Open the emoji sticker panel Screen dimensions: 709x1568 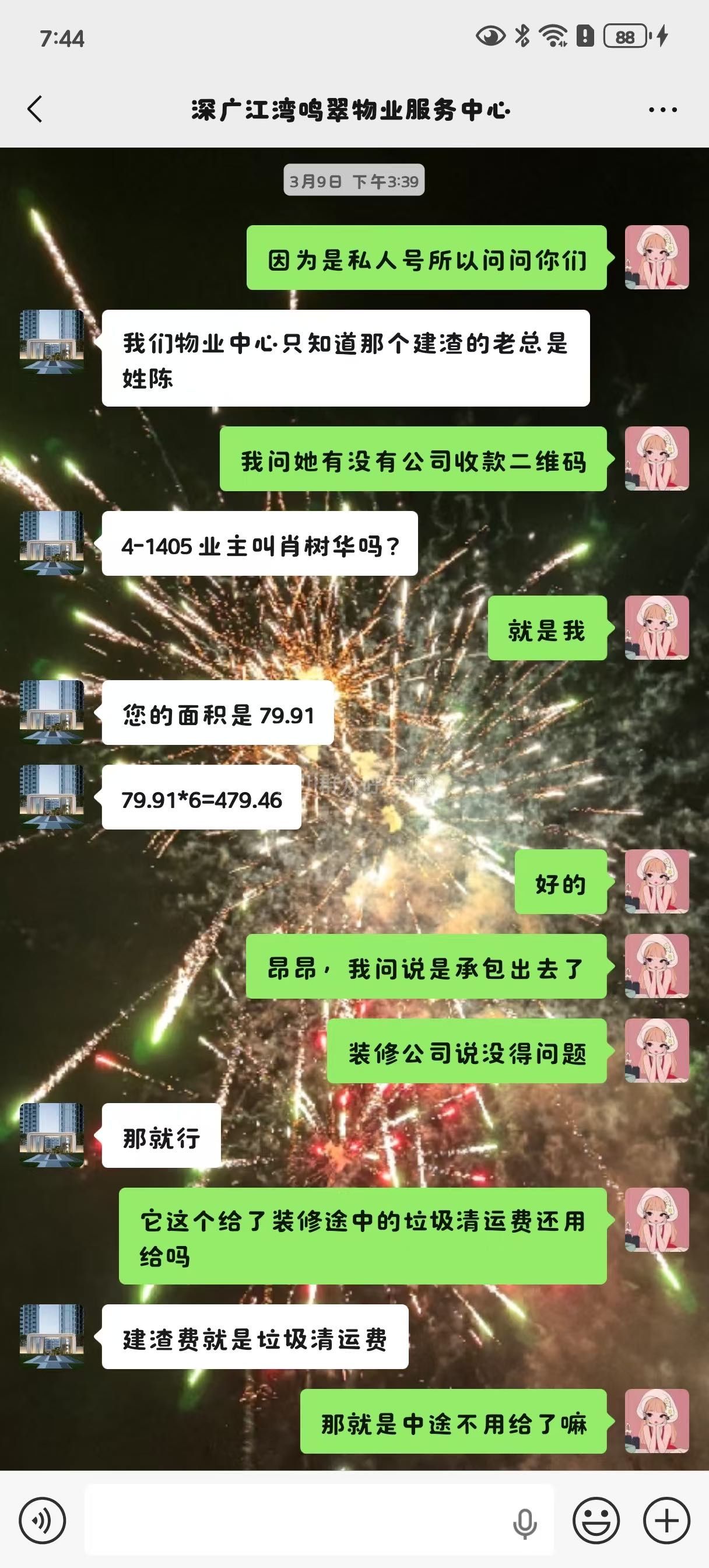(596, 1521)
